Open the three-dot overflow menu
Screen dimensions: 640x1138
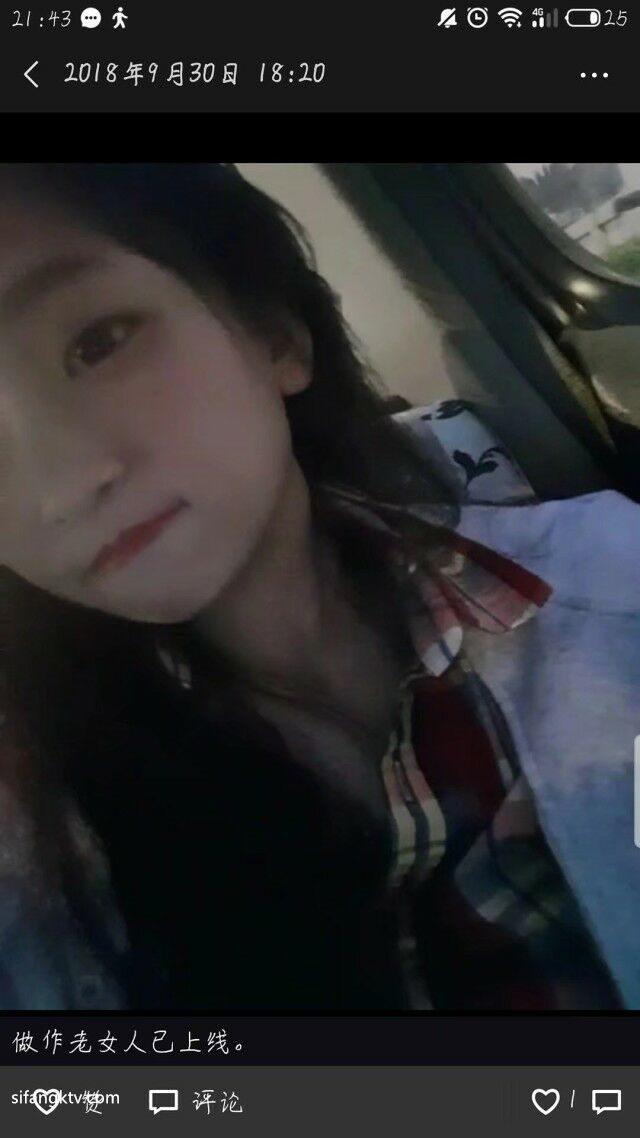click(x=594, y=75)
